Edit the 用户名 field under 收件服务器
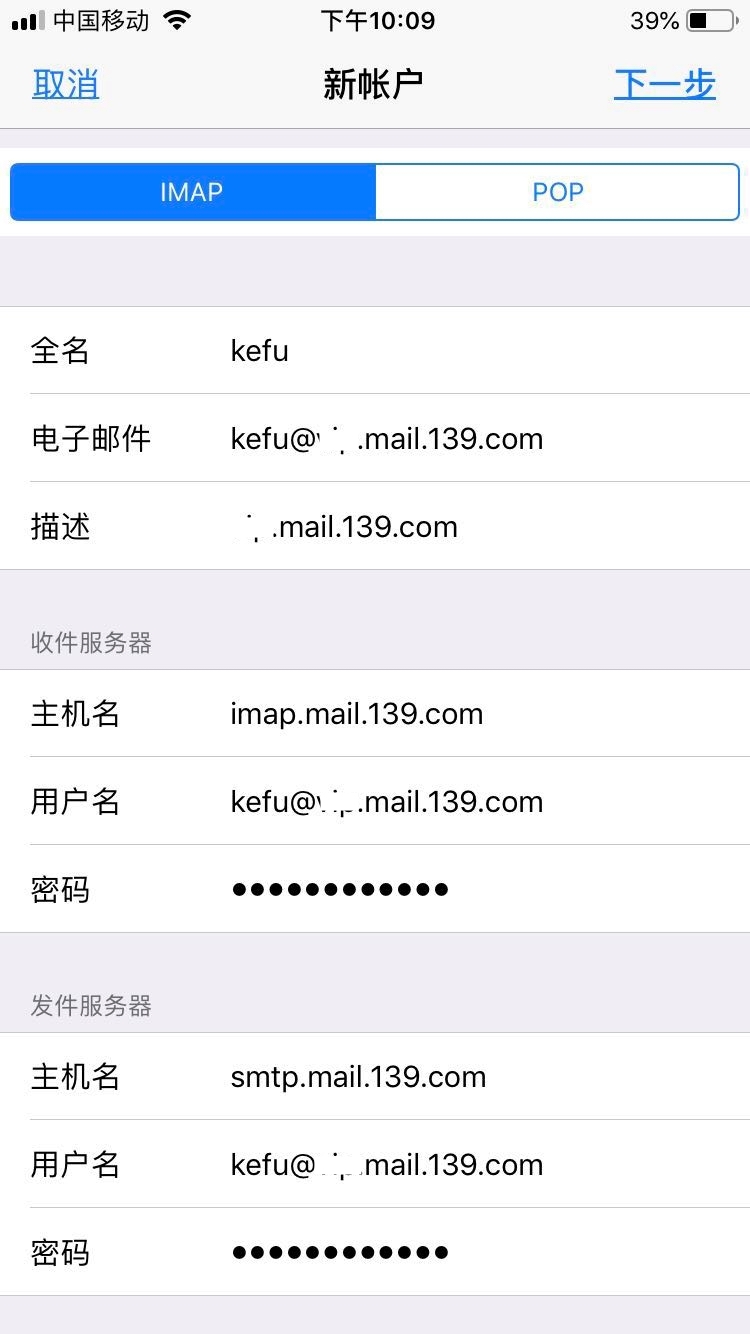Screen dimensions: 750x1334 (400, 802)
